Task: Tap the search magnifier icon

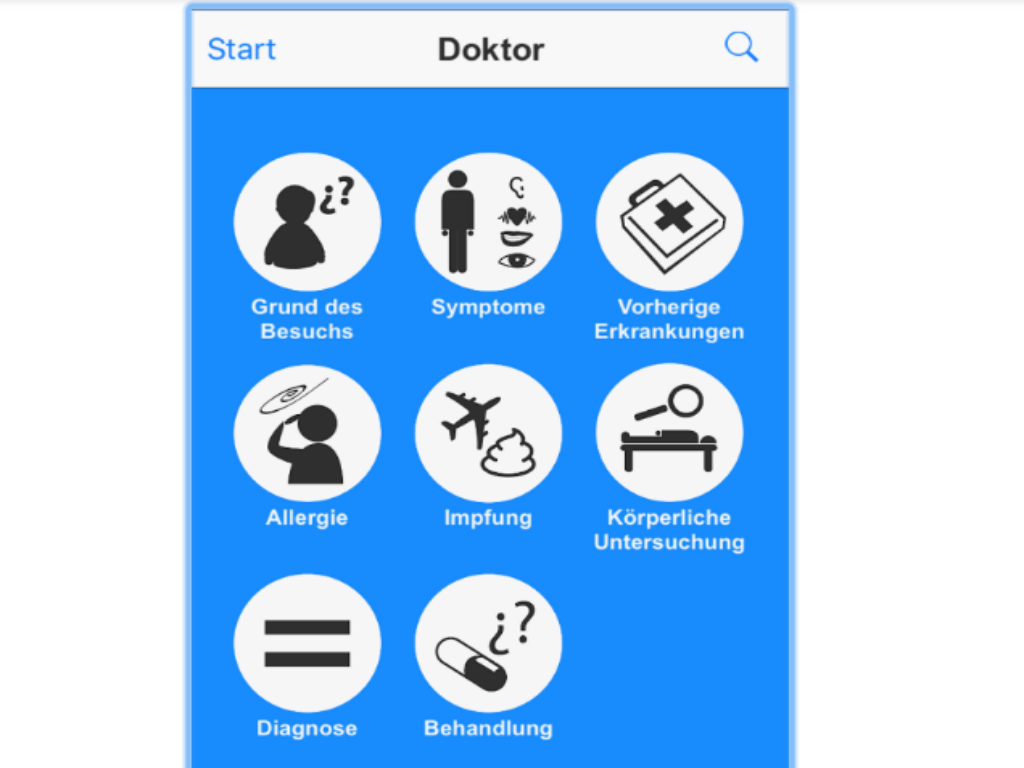Action: 741,47
